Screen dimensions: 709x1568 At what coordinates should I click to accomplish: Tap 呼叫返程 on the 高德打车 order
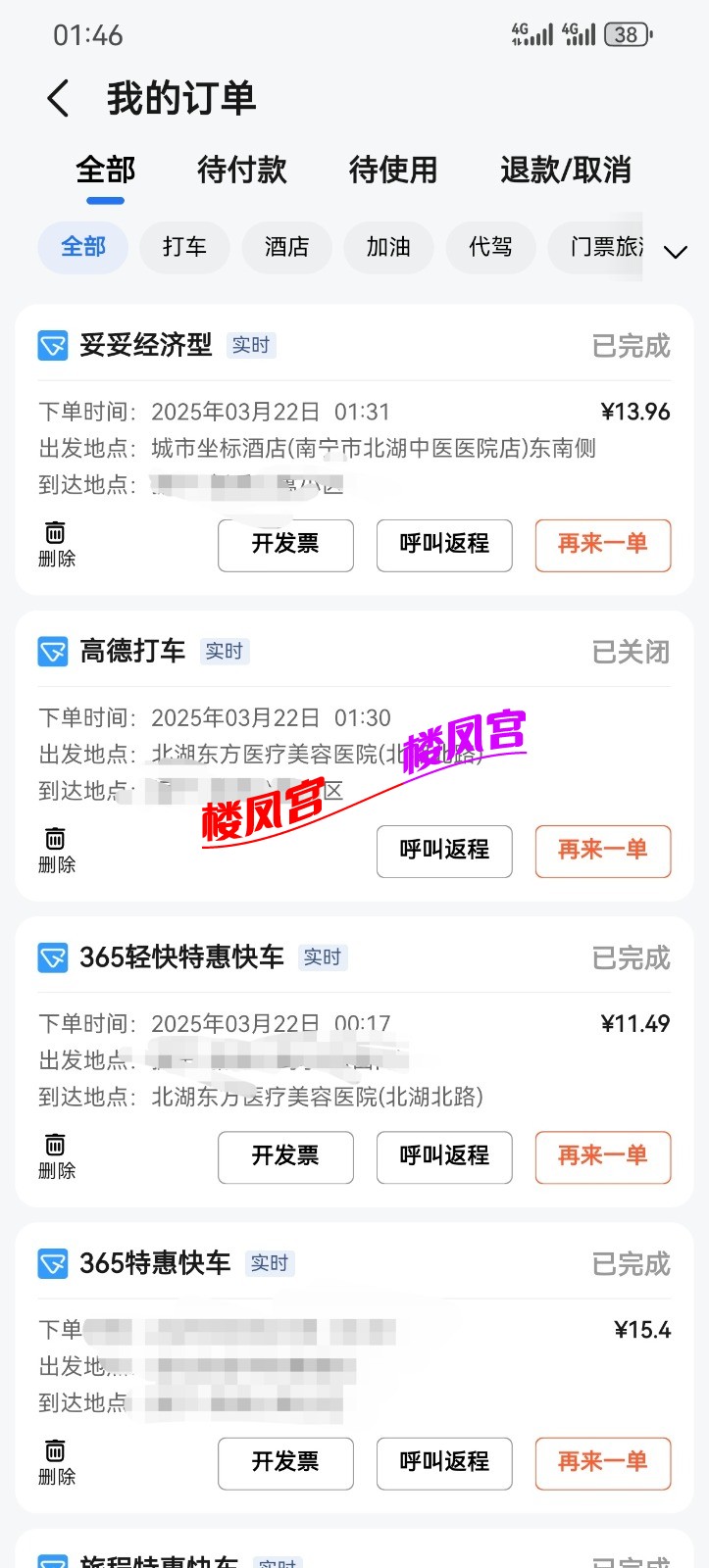pos(444,851)
